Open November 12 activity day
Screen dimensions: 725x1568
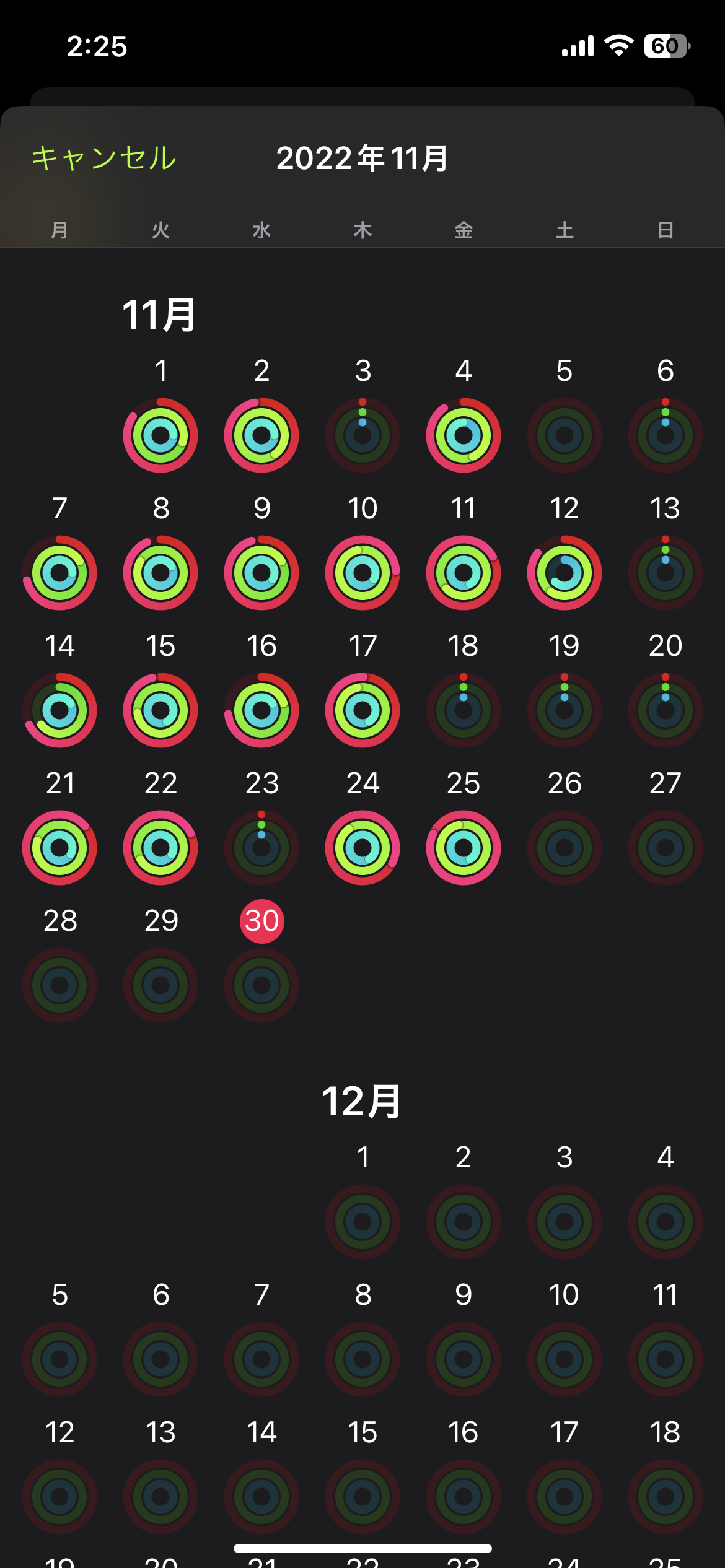pyautogui.click(x=564, y=572)
